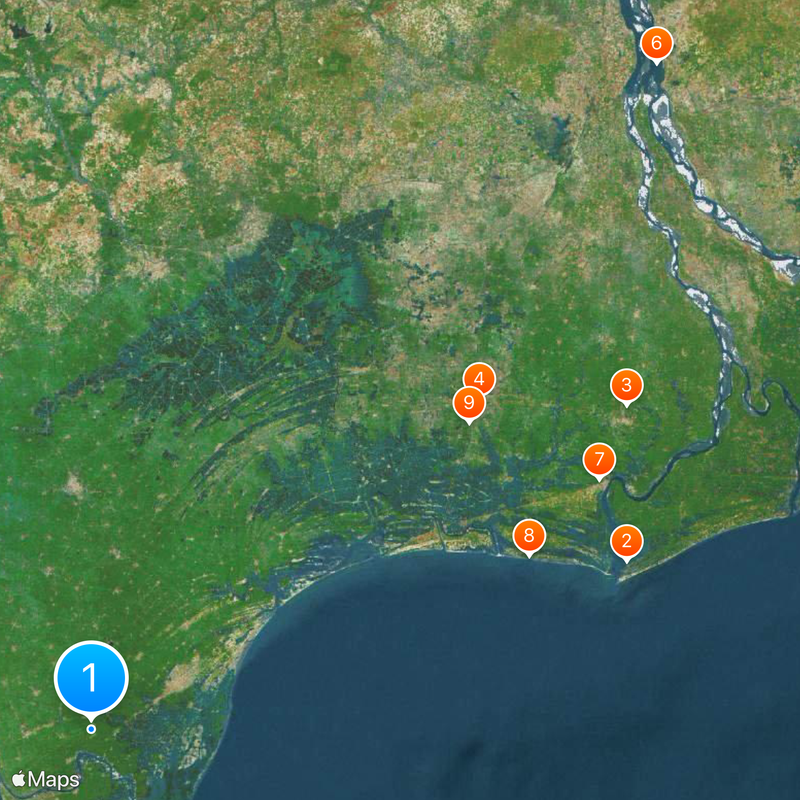Select the blue pin numbered 1
800x800 pixels.
[91, 678]
